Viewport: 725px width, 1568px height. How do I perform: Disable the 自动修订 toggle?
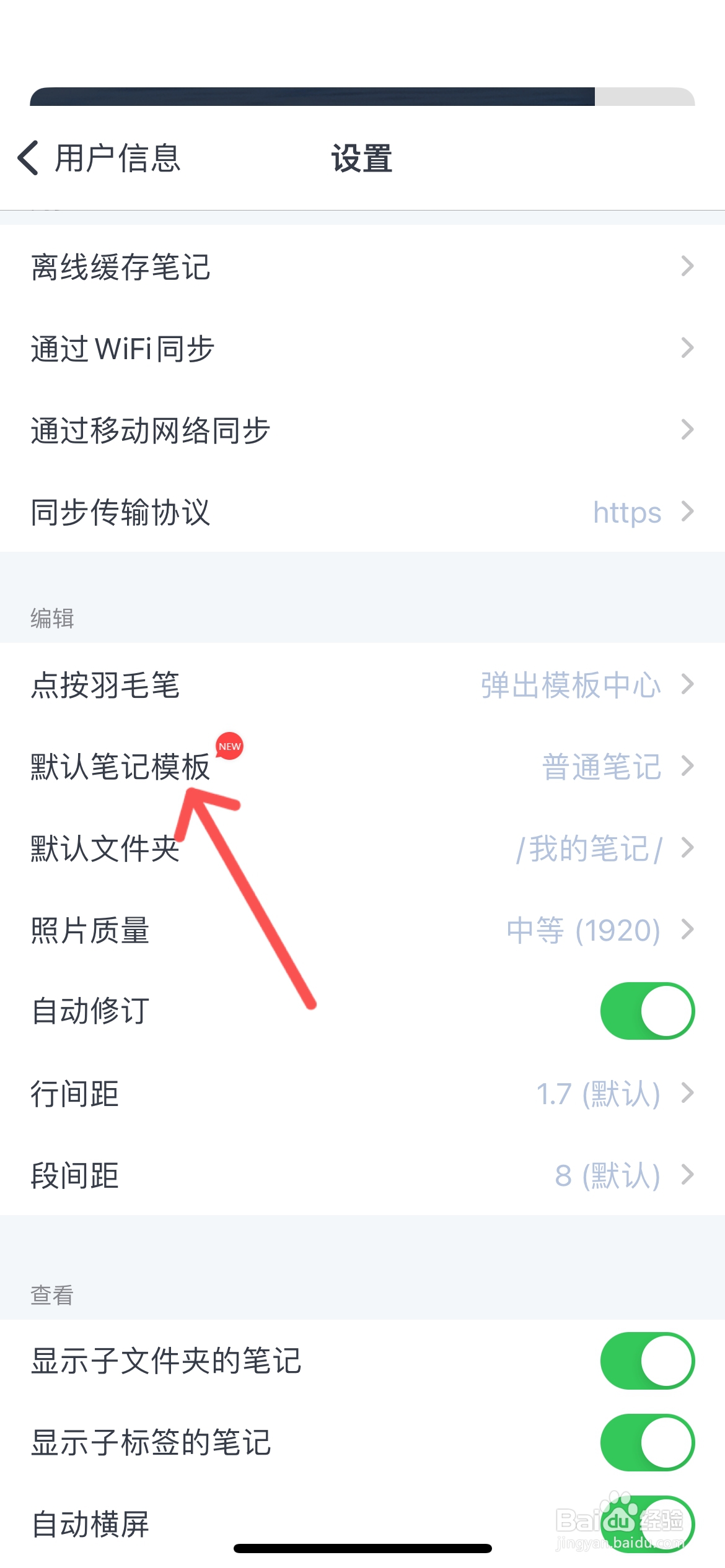tap(646, 1009)
